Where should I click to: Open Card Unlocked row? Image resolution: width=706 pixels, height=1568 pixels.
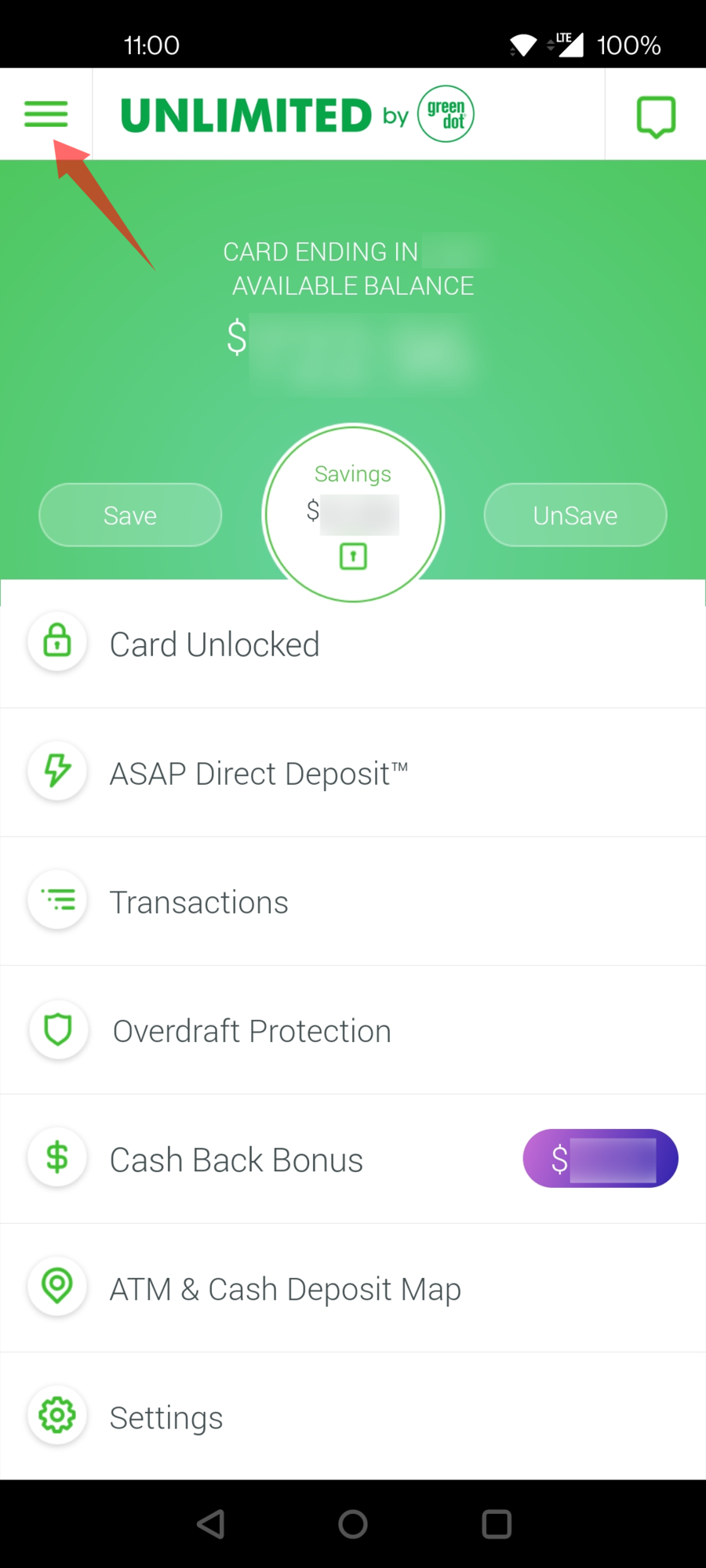[x=353, y=644]
